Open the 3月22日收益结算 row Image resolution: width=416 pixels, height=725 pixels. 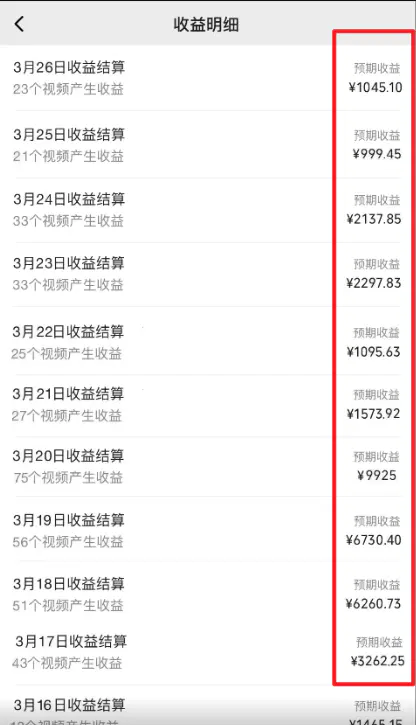[x=208, y=341]
